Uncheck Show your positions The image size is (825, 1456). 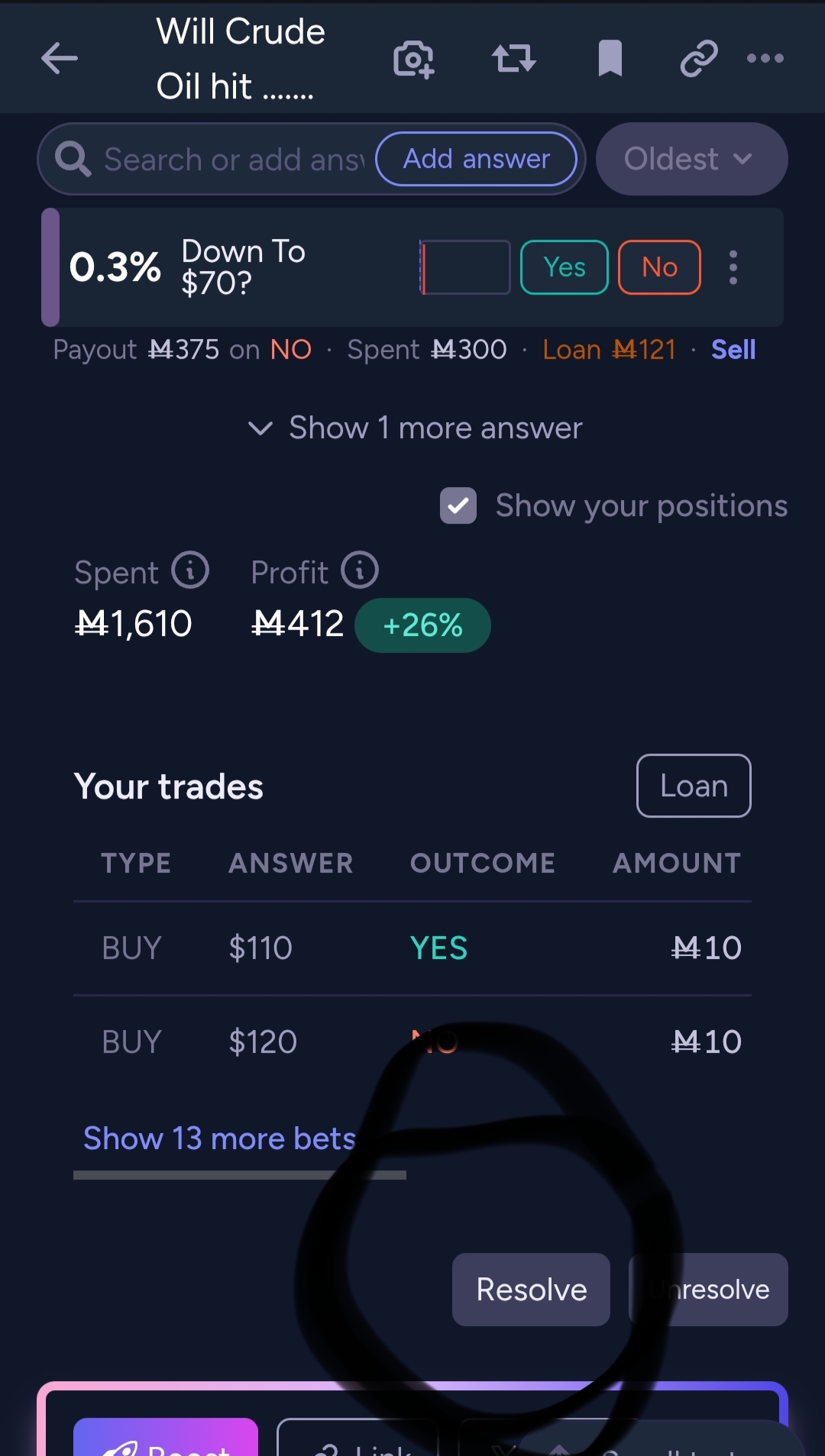coord(458,505)
